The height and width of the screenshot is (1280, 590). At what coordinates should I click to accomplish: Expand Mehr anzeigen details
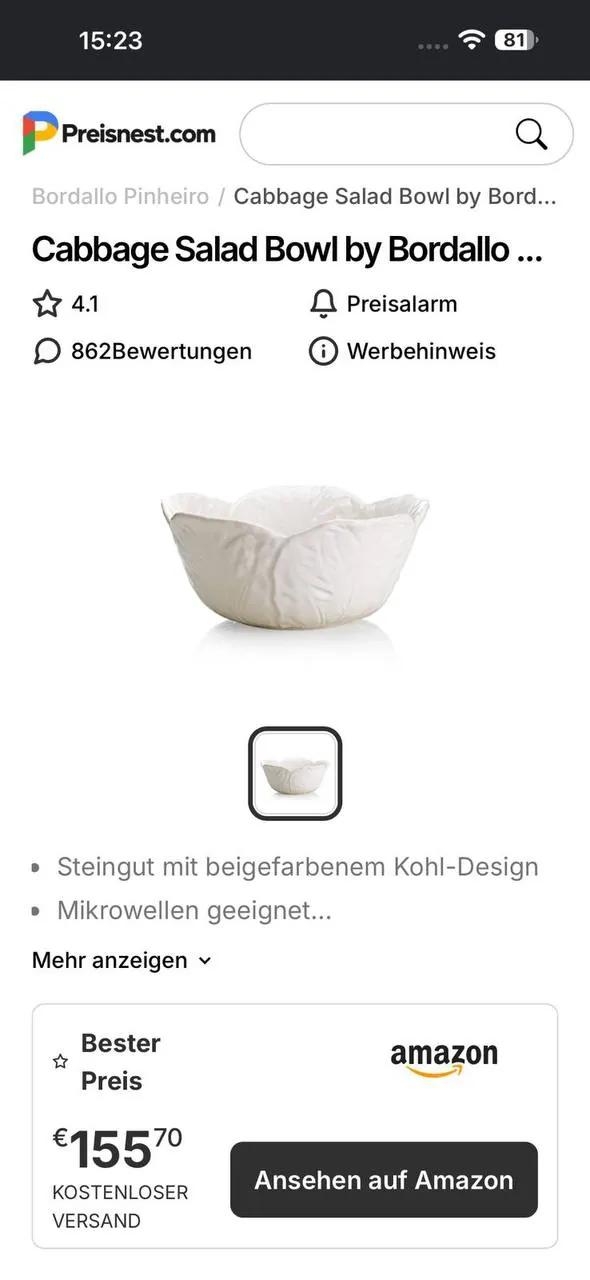point(122,960)
